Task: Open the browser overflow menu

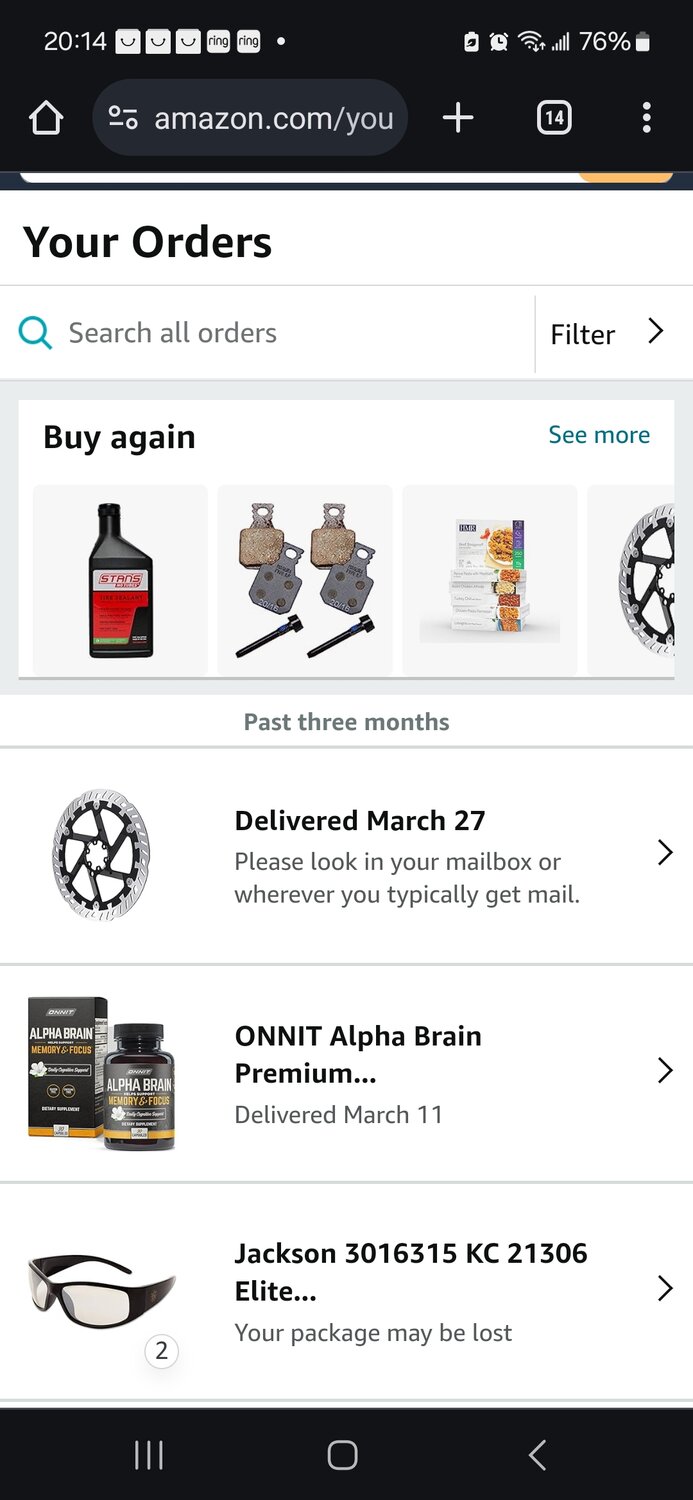Action: tap(646, 119)
